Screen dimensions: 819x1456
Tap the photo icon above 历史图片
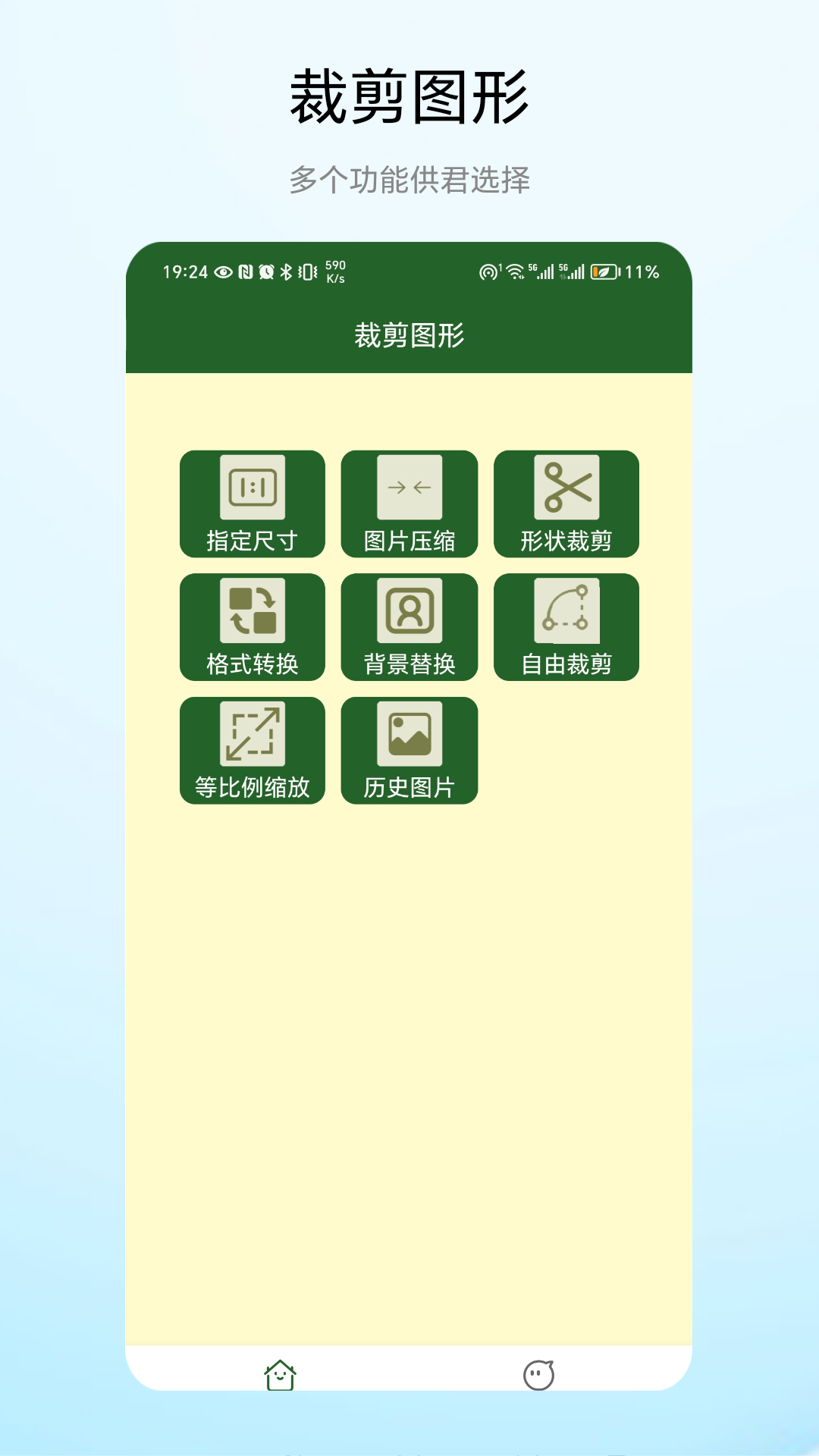[409, 734]
